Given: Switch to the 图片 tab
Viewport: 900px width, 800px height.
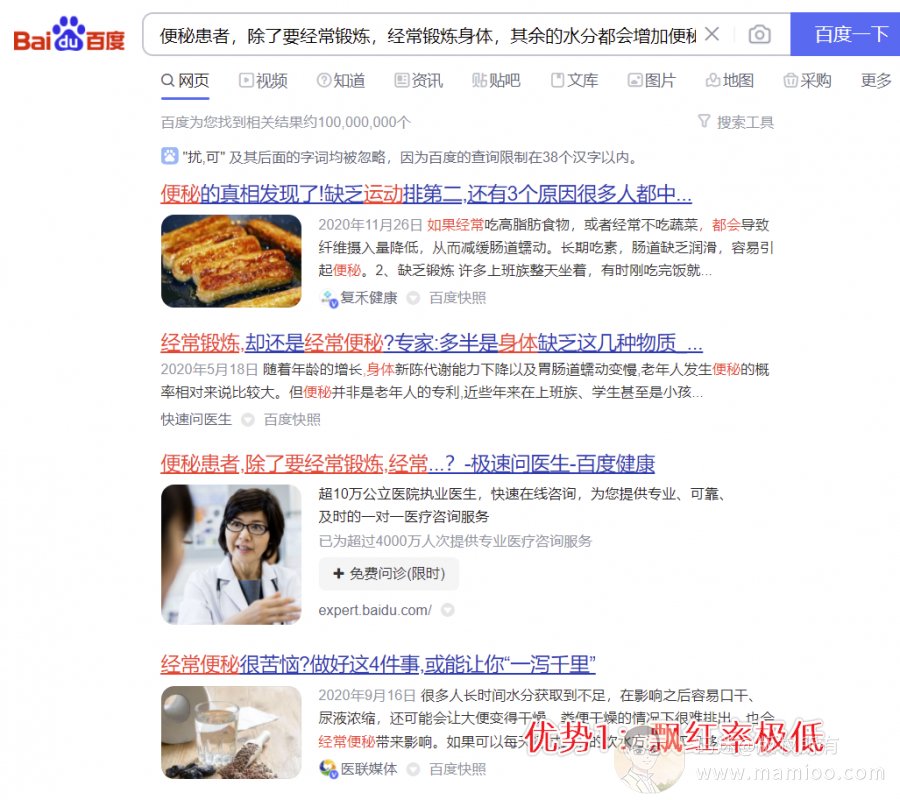Looking at the screenshot, I should (x=652, y=81).
